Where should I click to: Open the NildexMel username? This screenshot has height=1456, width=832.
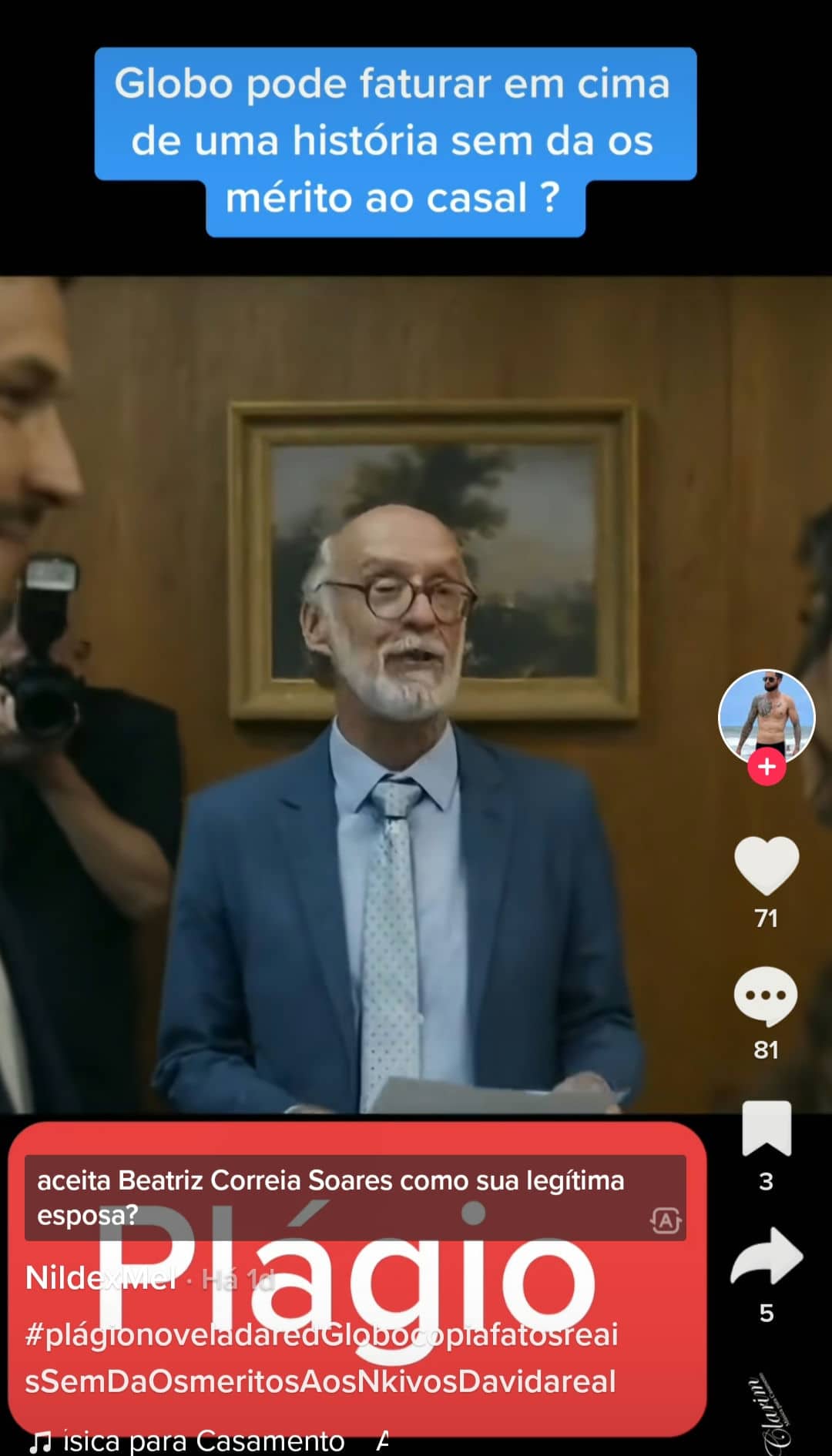click(x=100, y=1279)
